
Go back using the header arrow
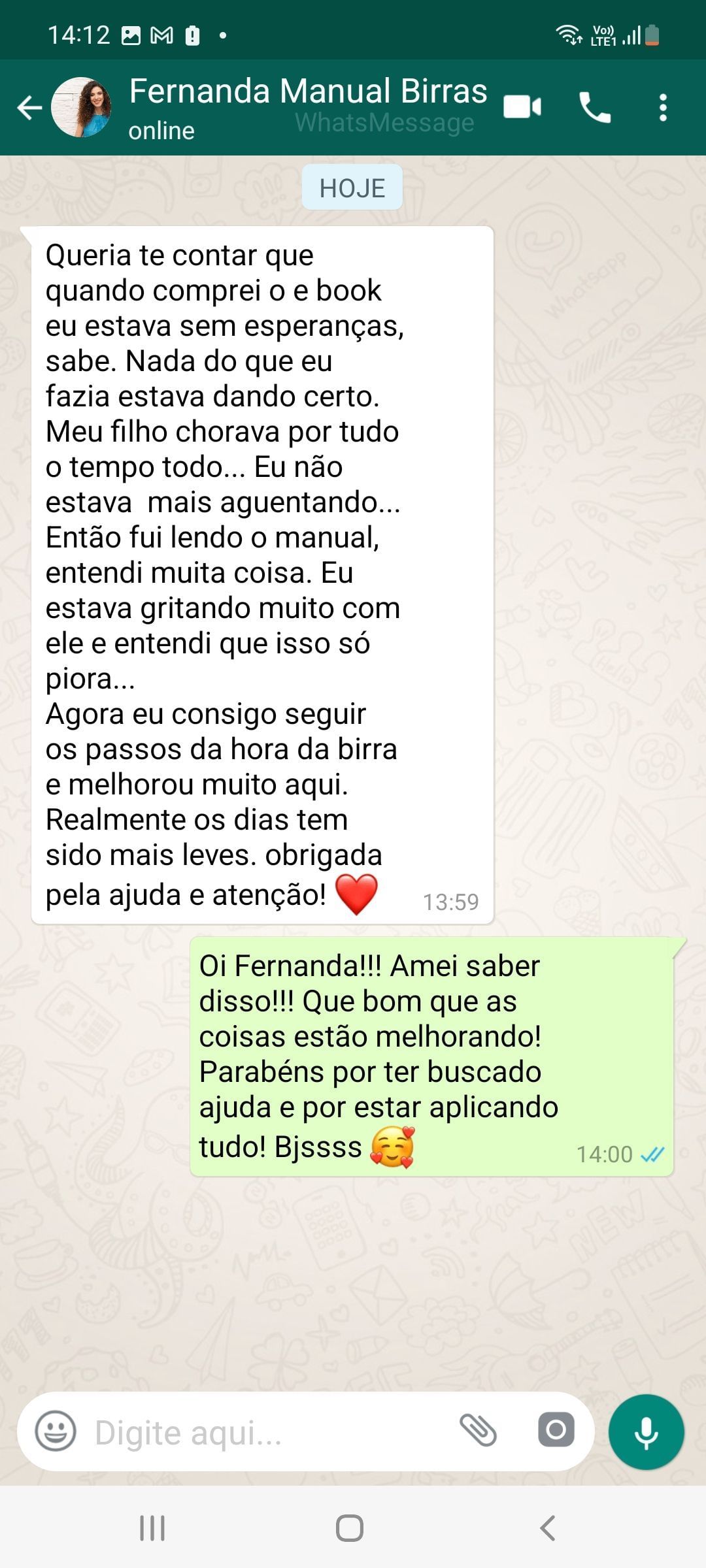(x=29, y=108)
